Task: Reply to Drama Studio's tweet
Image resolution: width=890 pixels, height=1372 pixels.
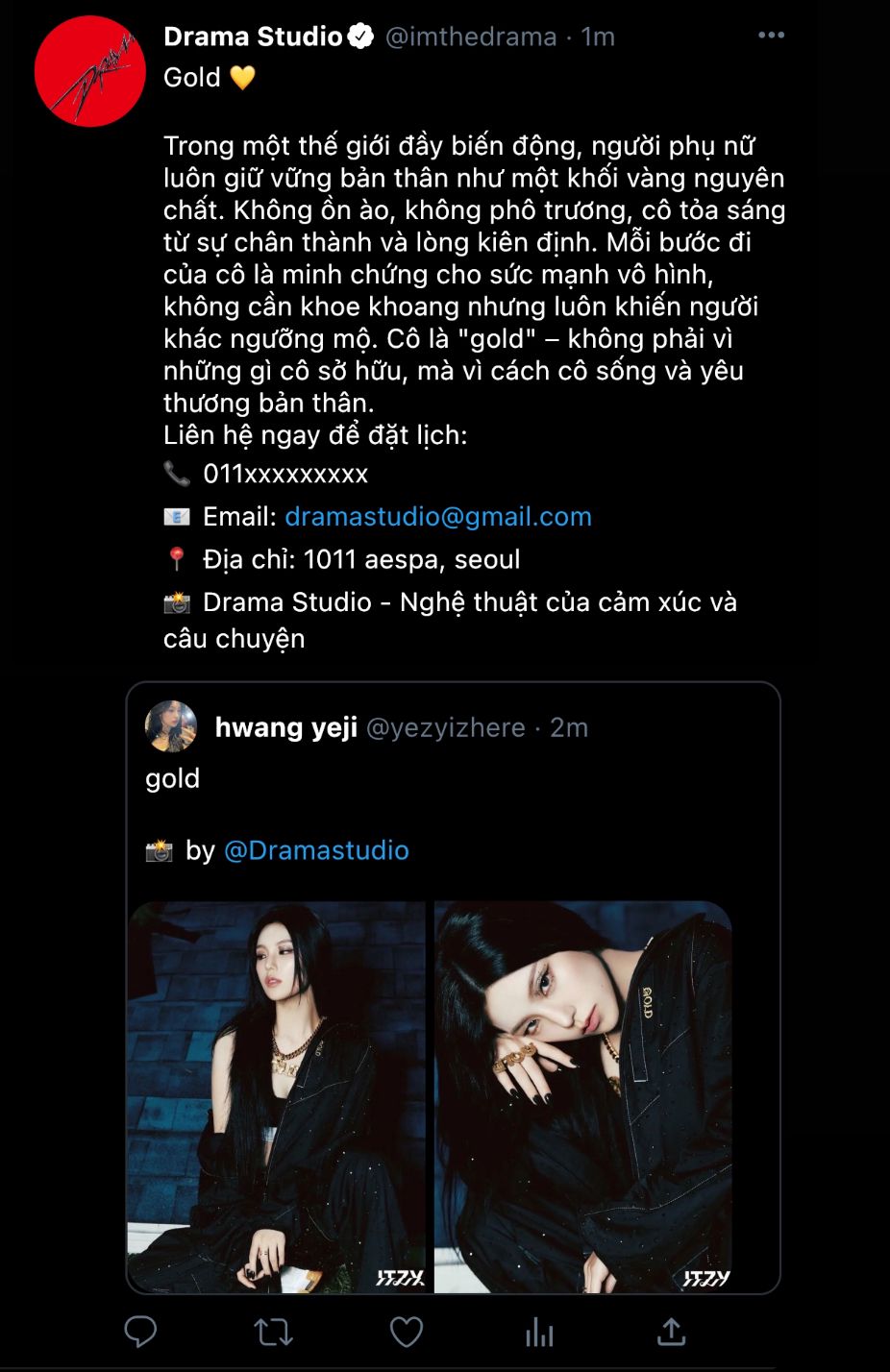Action: tap(141, 1332)
